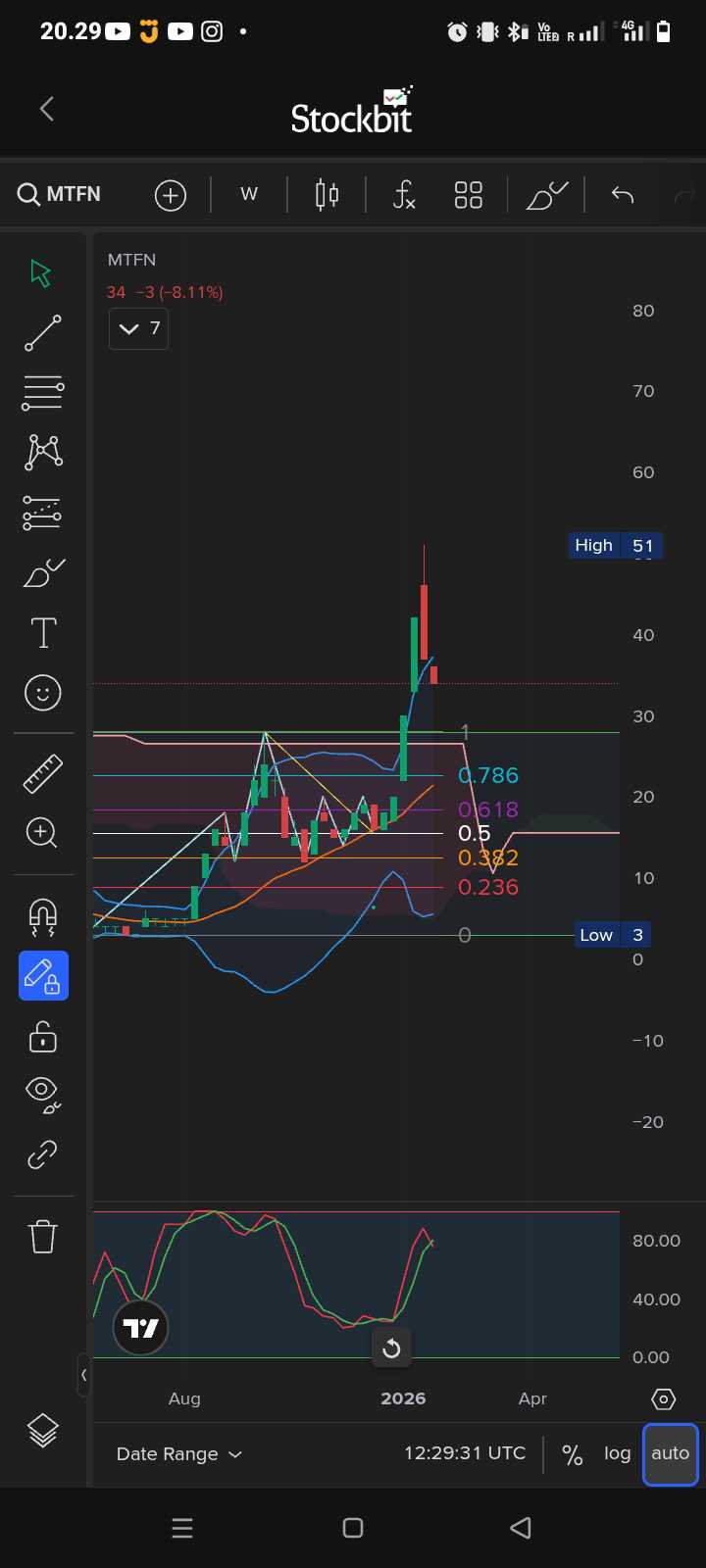Image resolution: width=706 pixels, height=1568 pixels.
Task: Toggle the magnet snapping mode
Action: 43,916
